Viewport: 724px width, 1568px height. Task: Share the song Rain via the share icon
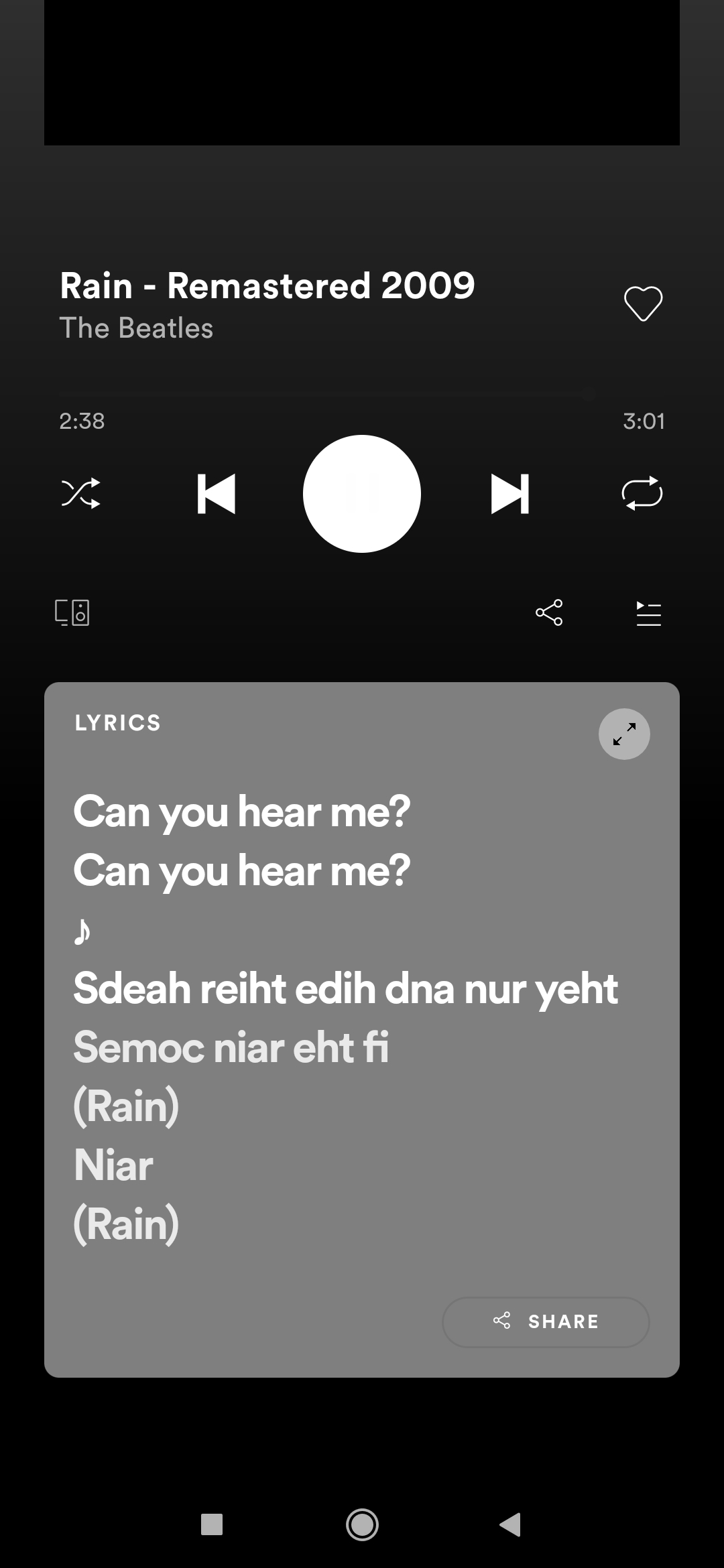(x=548, y=612)
